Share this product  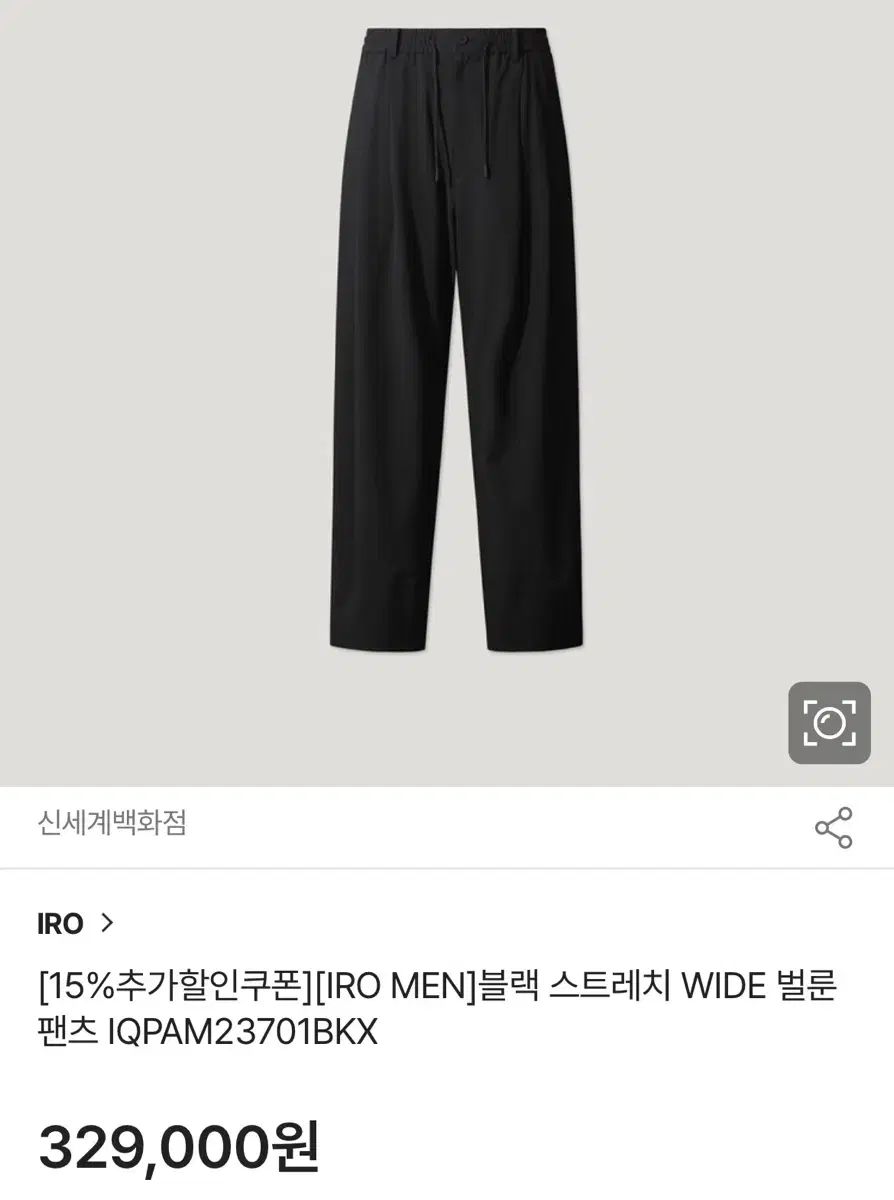click(833, 828)
